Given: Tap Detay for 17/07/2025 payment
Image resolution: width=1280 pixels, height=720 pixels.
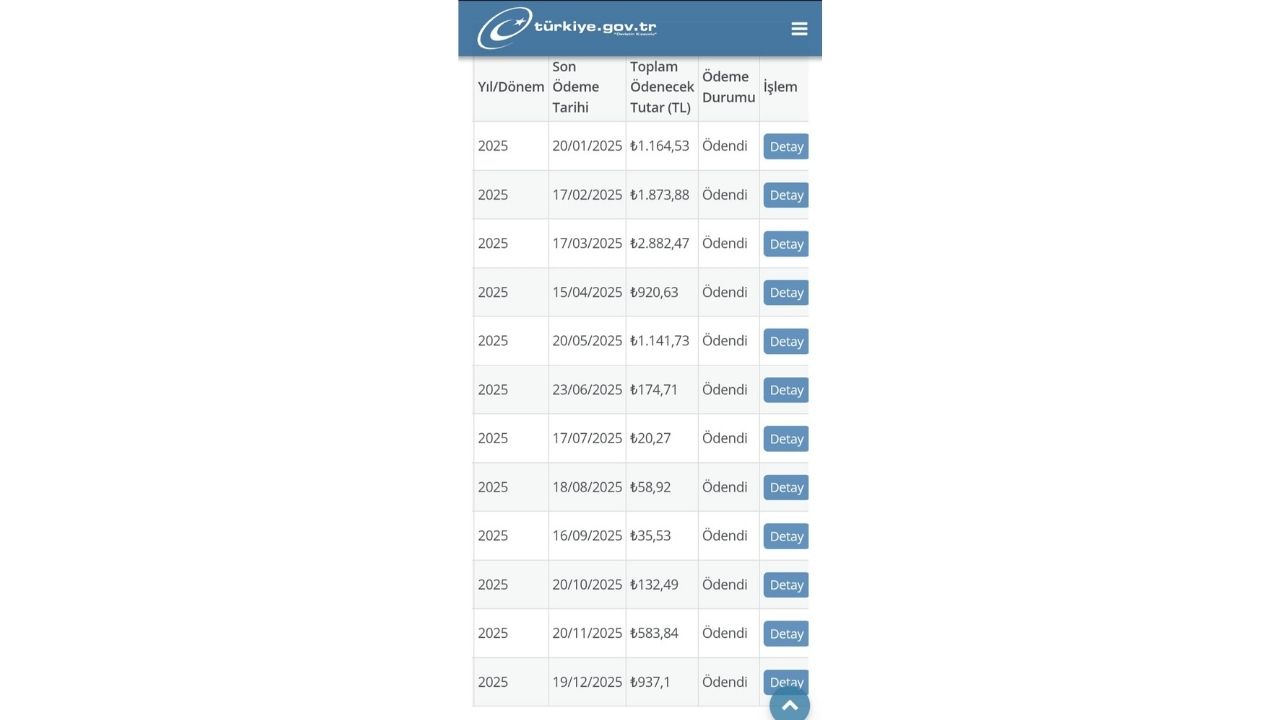Looking at the screenshot, I should point(786,439).
